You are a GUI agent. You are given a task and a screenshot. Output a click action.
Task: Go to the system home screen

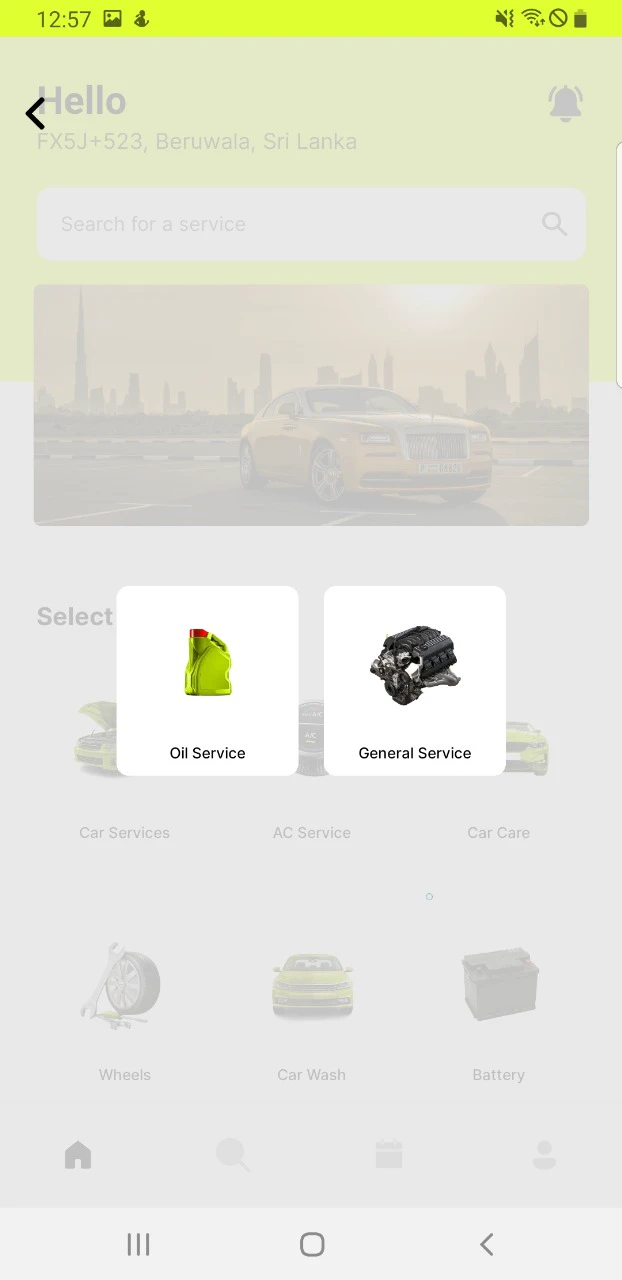coord(312,1244)
